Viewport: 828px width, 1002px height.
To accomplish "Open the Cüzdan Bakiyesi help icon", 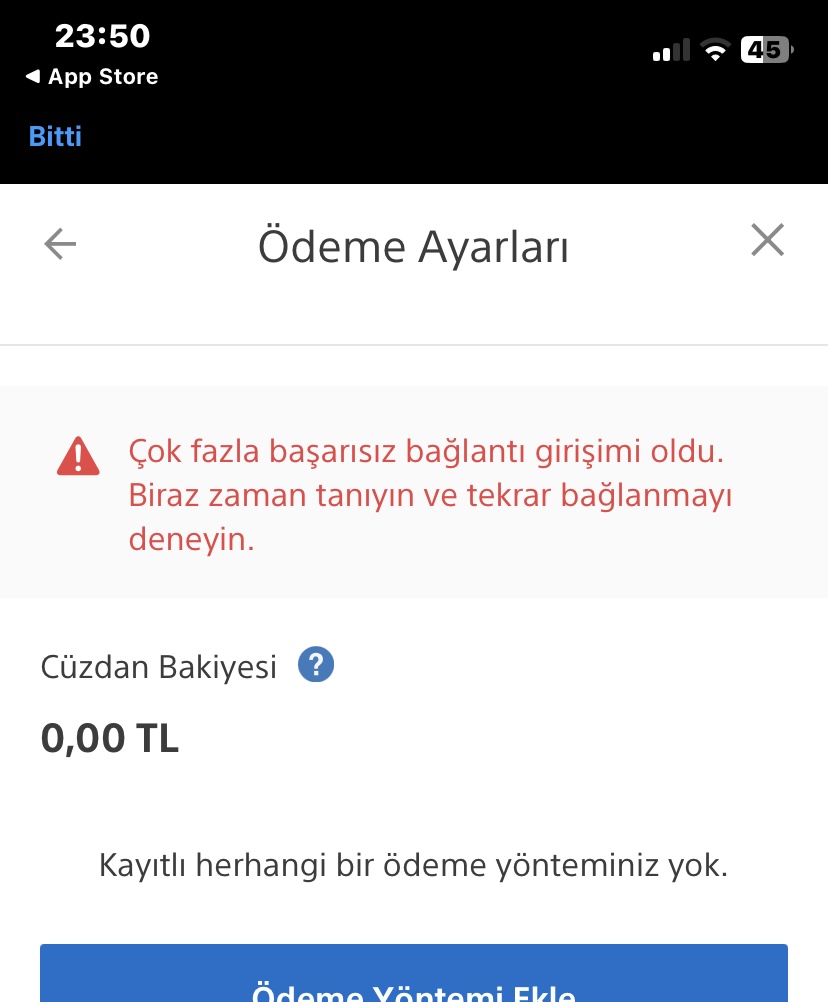I will [x=316, y=665].
